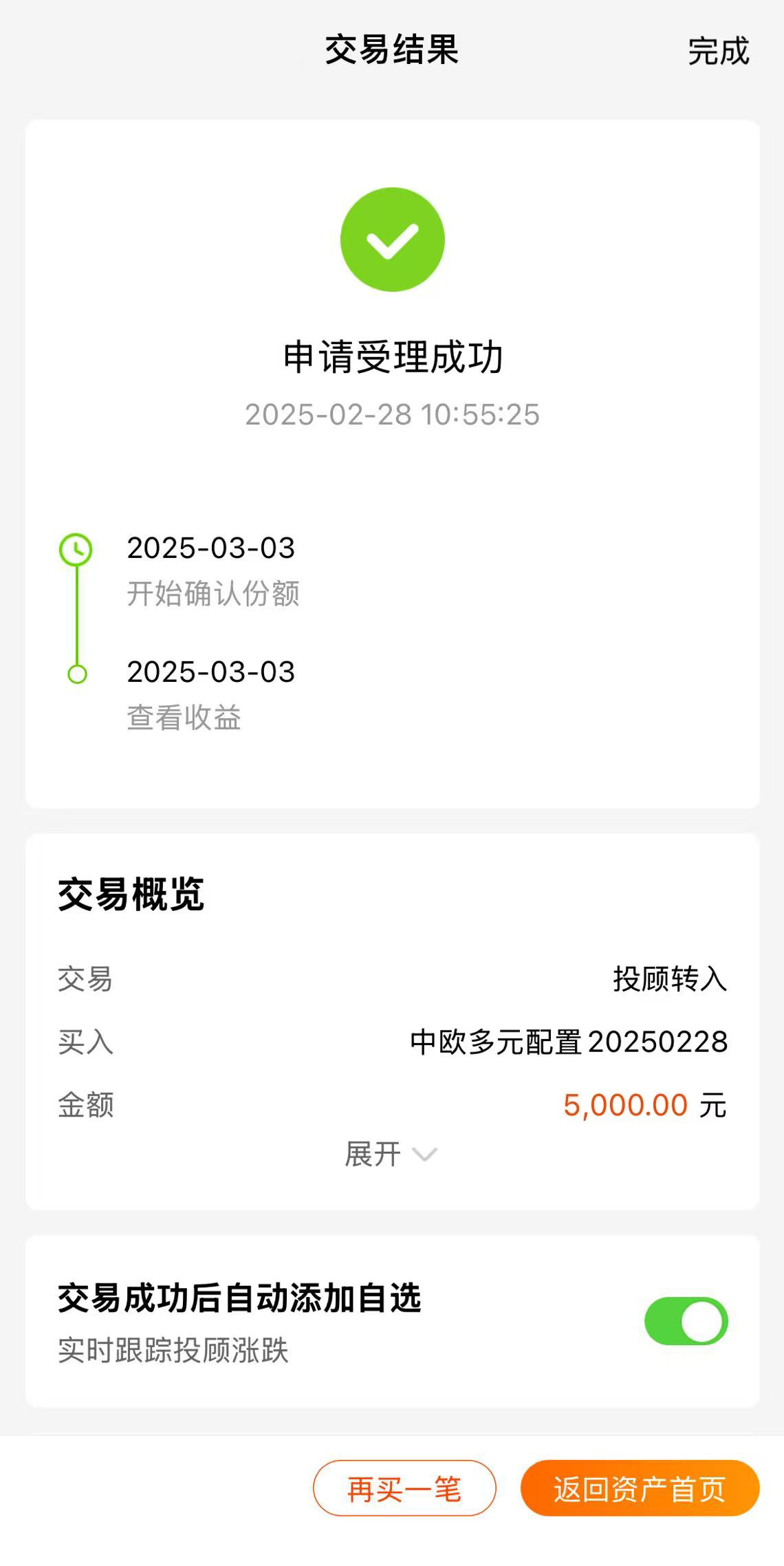Expand the 交易概览 details with 展开
The height and width of the screenshot is (1566, 784).
(x=391, y=1155)
